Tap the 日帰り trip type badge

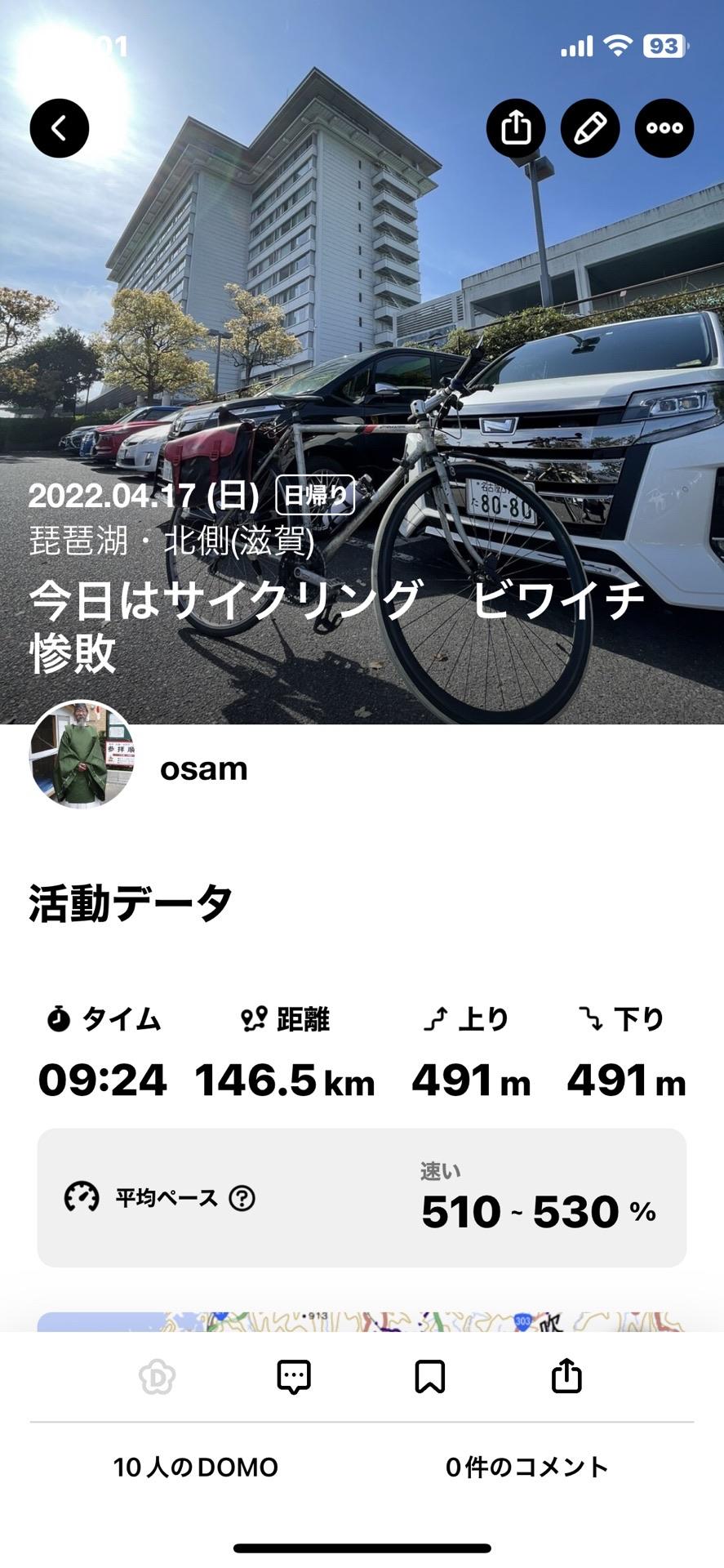[317, 494]
